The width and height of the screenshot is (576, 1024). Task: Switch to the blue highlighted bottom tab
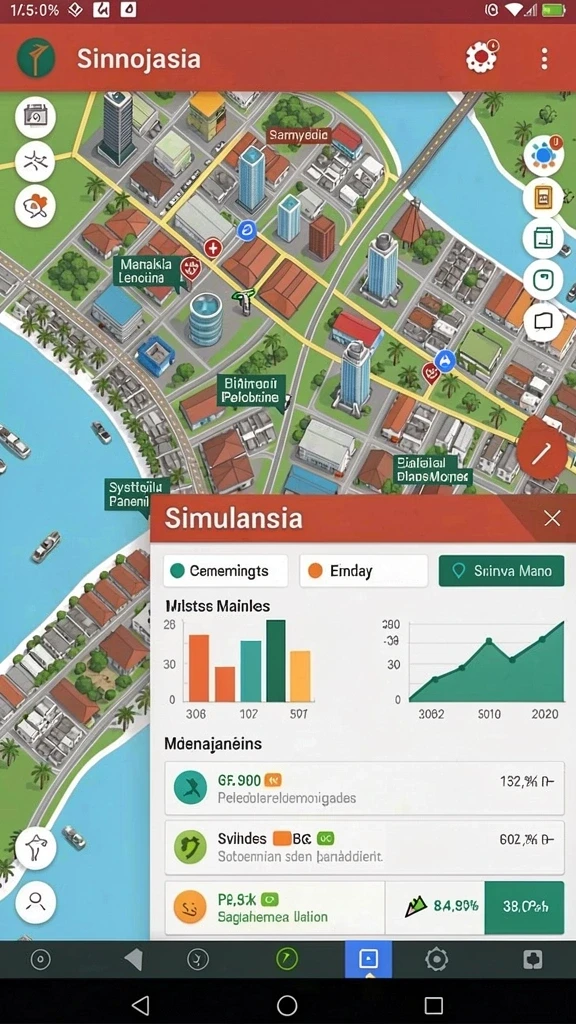click(368, 959)
